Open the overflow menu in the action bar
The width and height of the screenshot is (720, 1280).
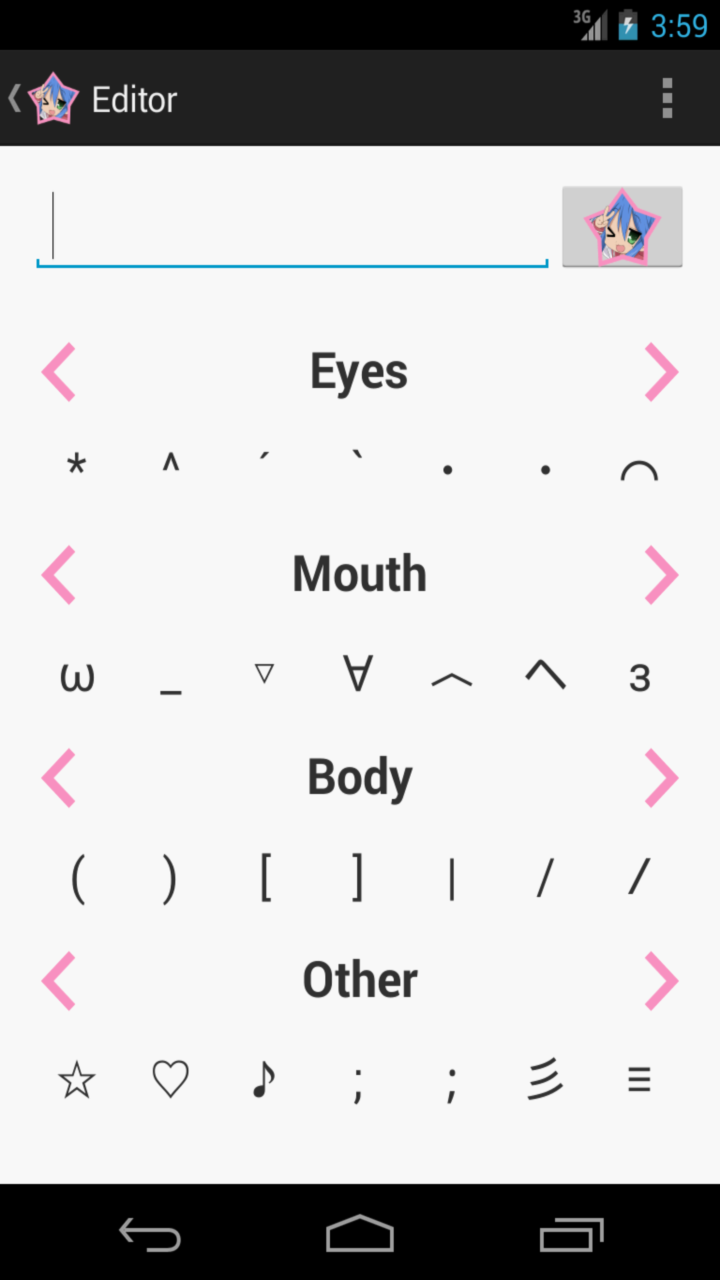pyautogui.click(x=666, y=98)
